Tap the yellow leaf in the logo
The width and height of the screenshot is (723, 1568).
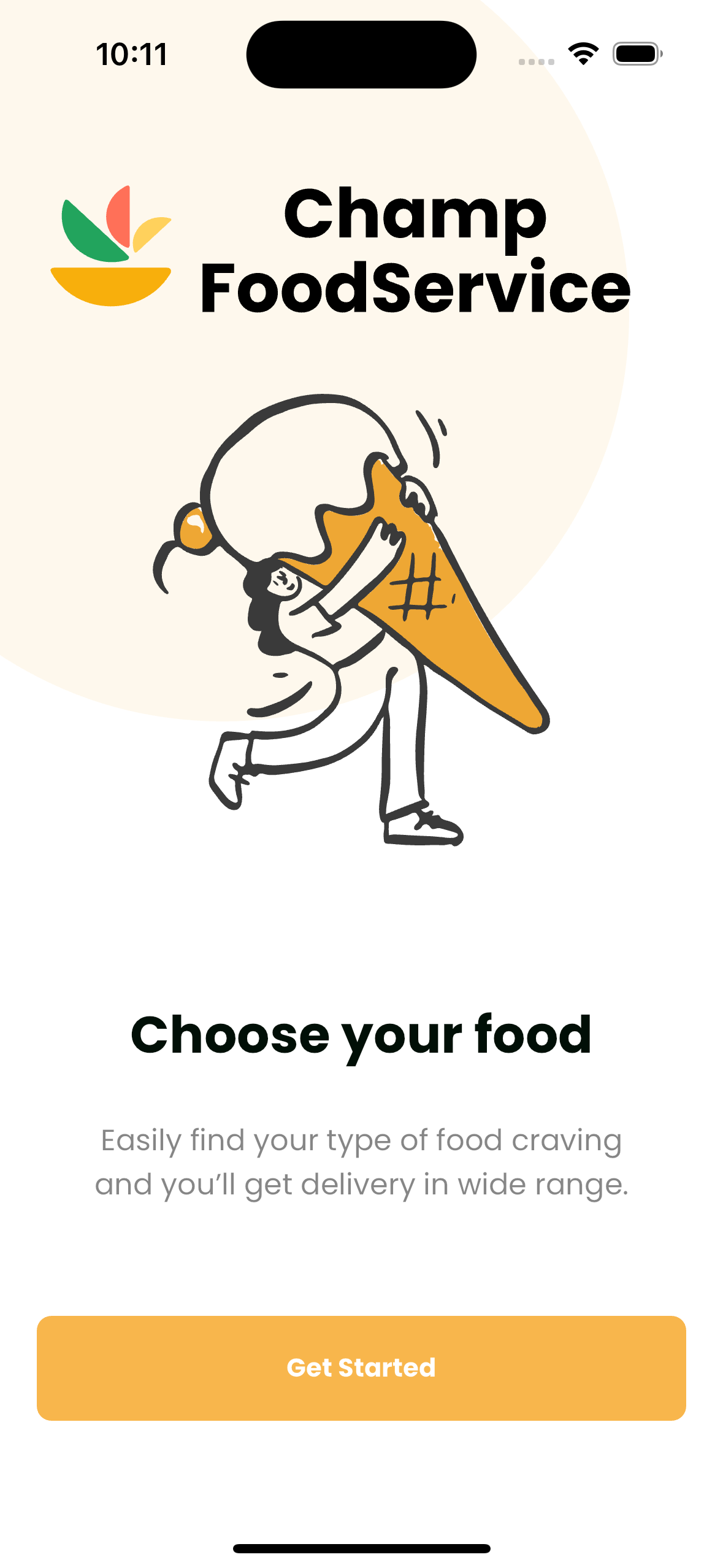pyautogui.click(x=153, y=233)
